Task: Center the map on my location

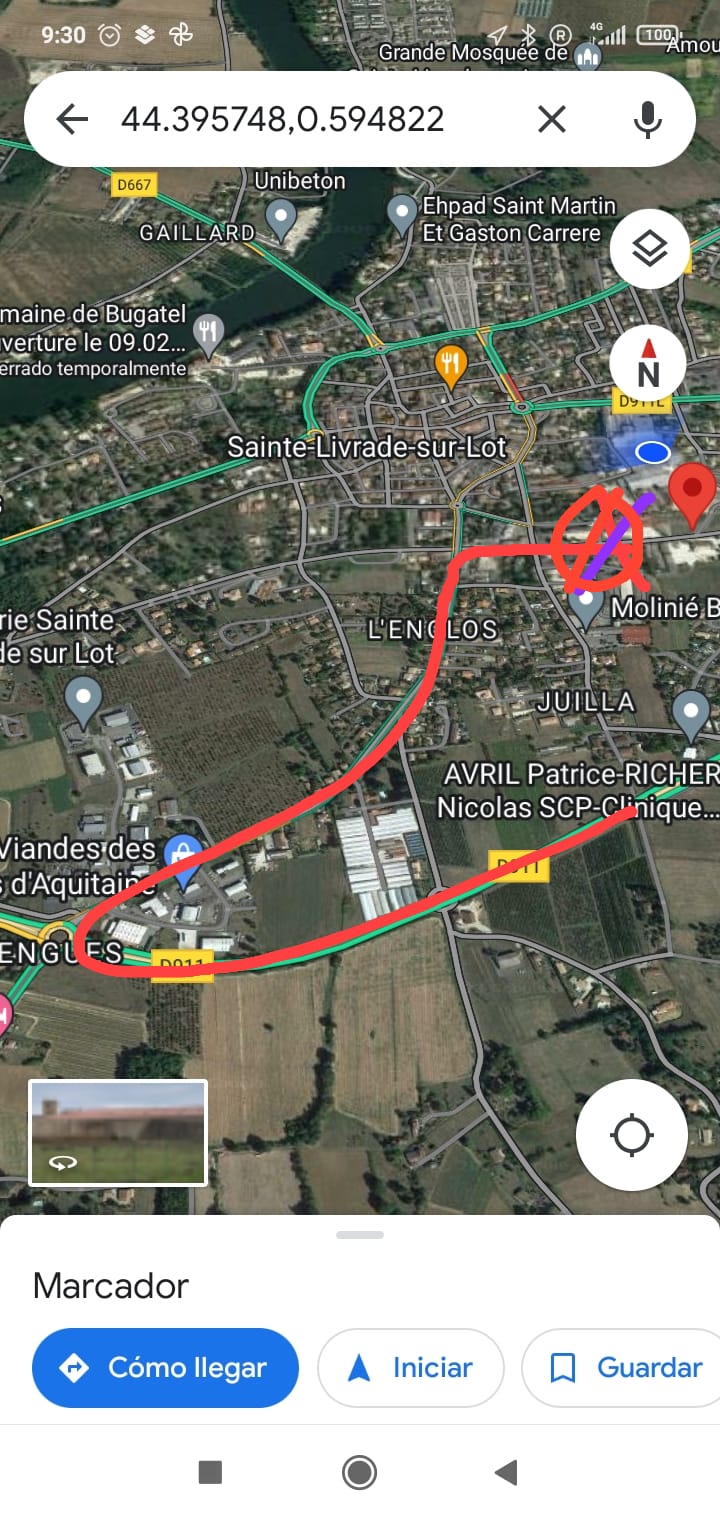Action: [x=631, y=1135]
